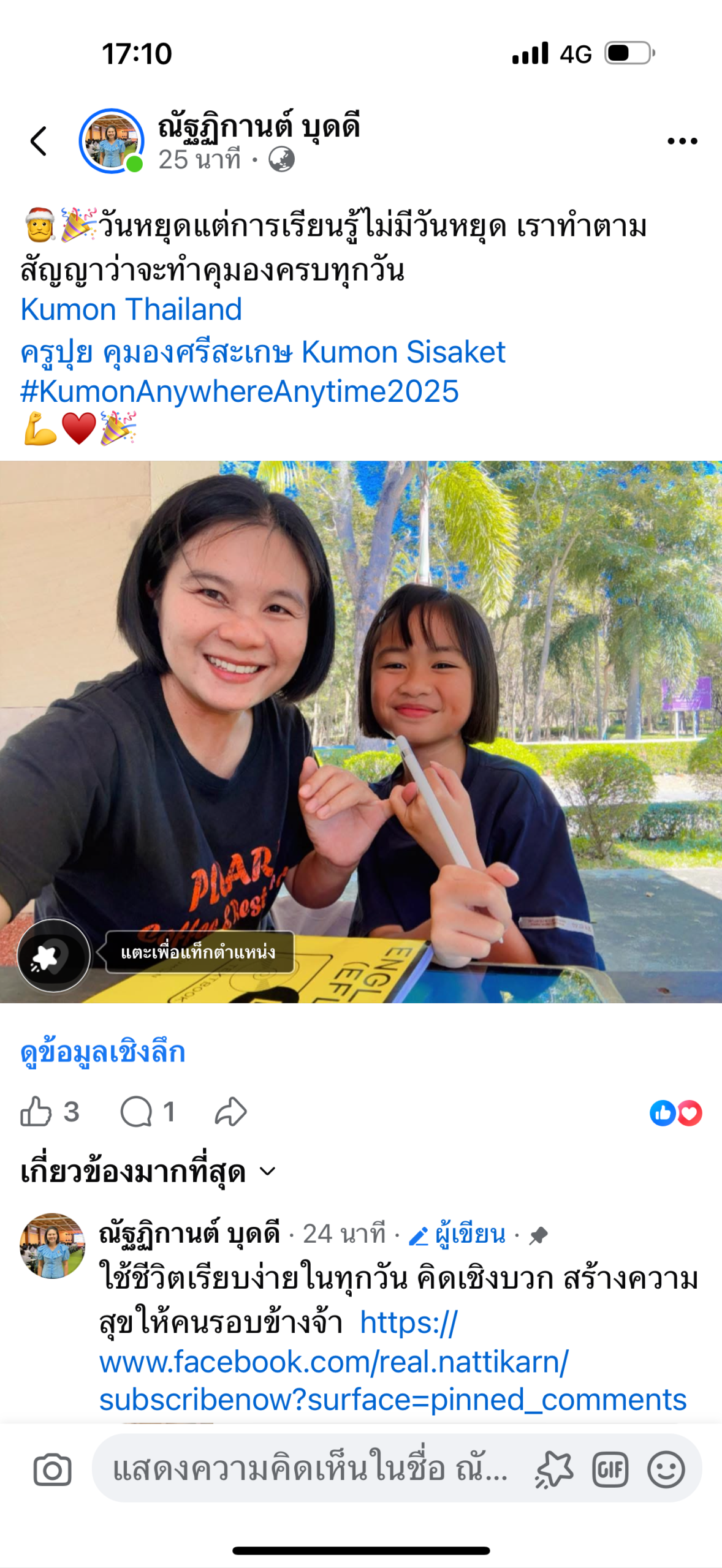Open the emoji smiley picker
Image resolution: width=722 pixels, height=1568 pixels.
click(666, 1469)
